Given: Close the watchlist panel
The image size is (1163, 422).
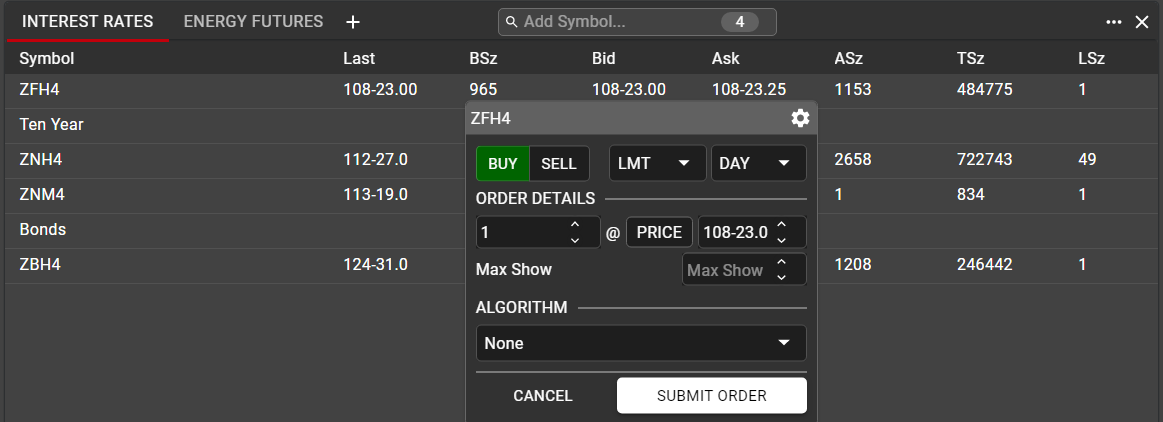Looking at the screenshot, I should (1142, 21).
